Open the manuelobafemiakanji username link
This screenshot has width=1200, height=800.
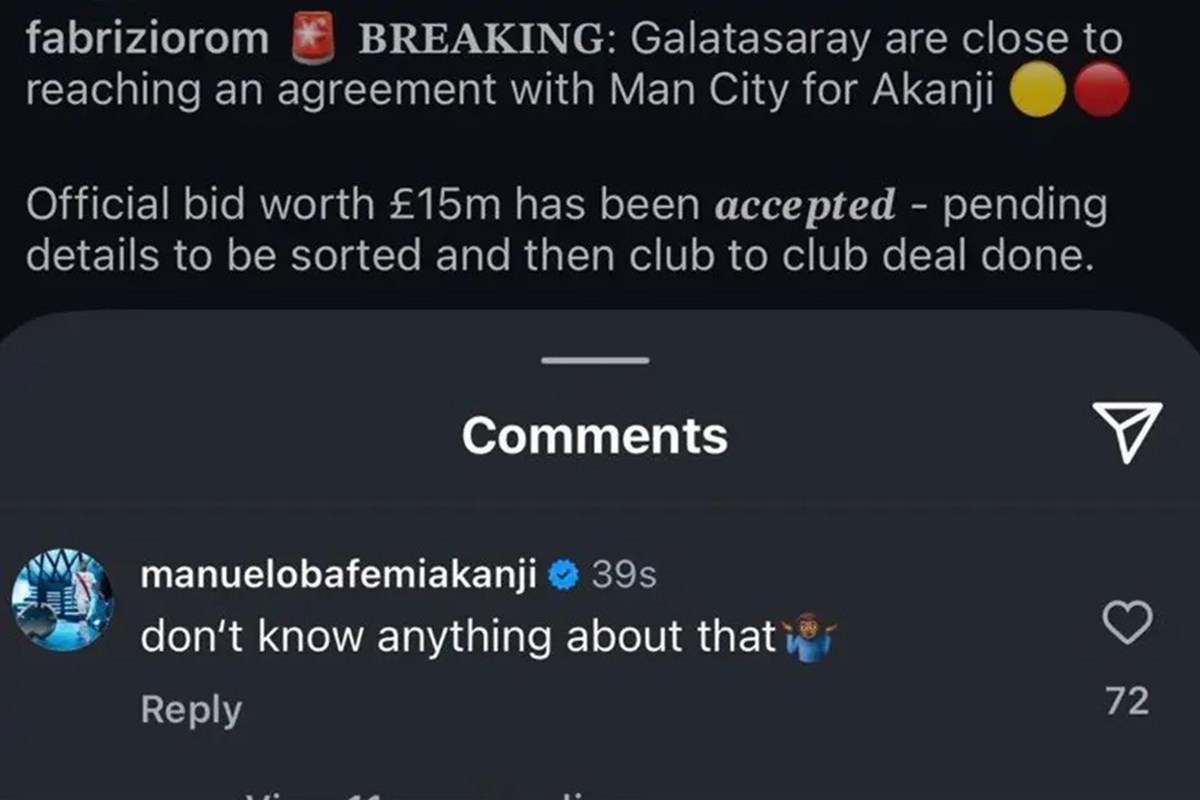point(339,575)
